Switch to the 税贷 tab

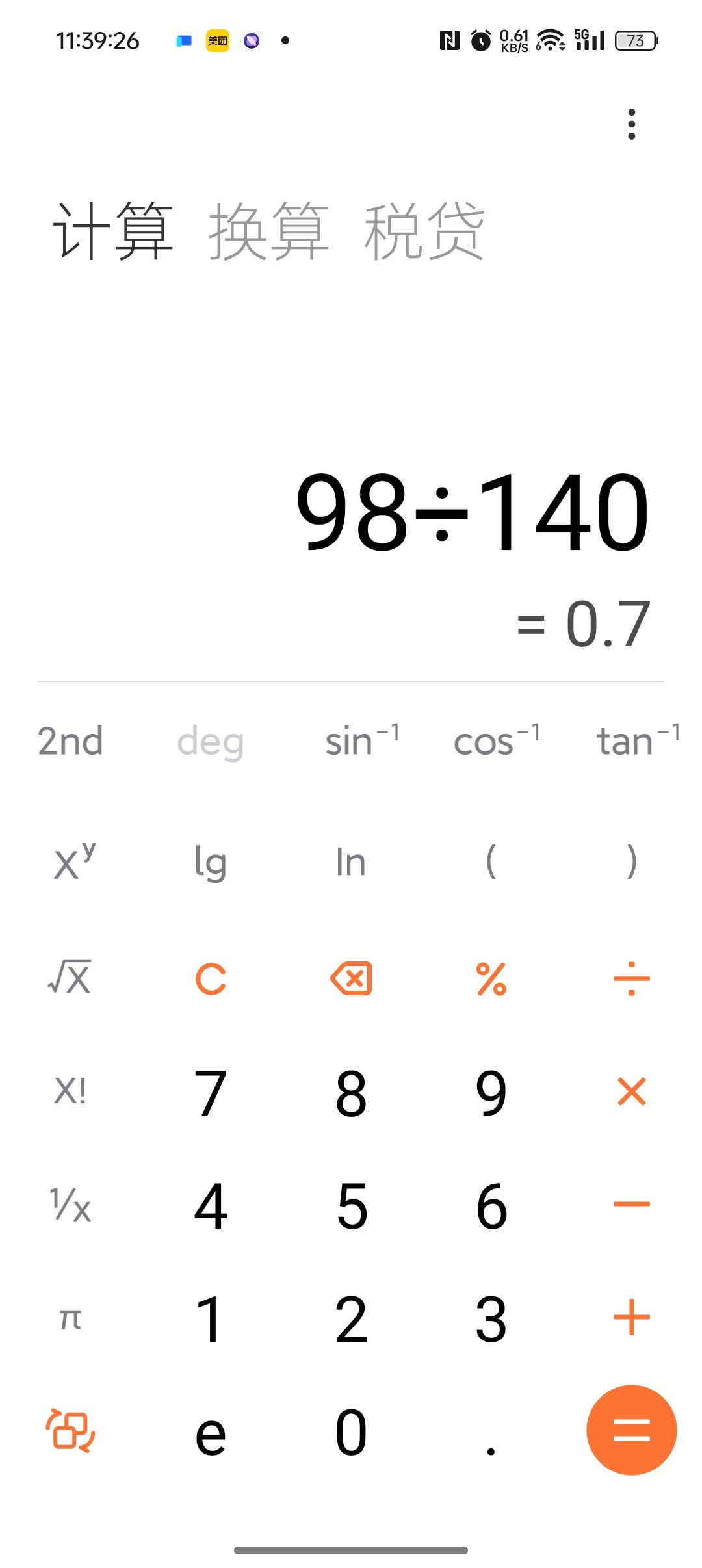[x=424, y=231]
